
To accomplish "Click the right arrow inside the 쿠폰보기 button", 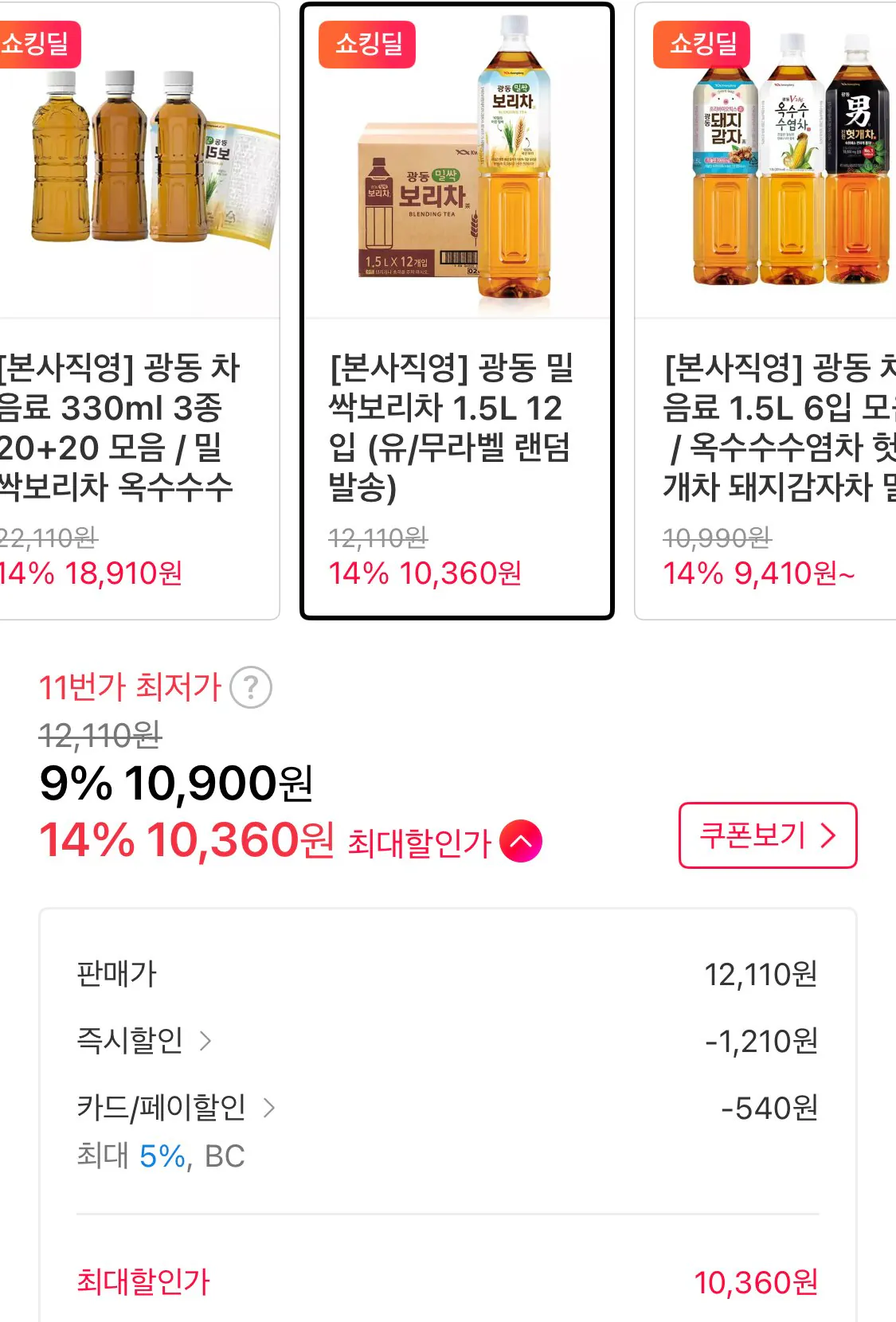I will tap(828, 835).
